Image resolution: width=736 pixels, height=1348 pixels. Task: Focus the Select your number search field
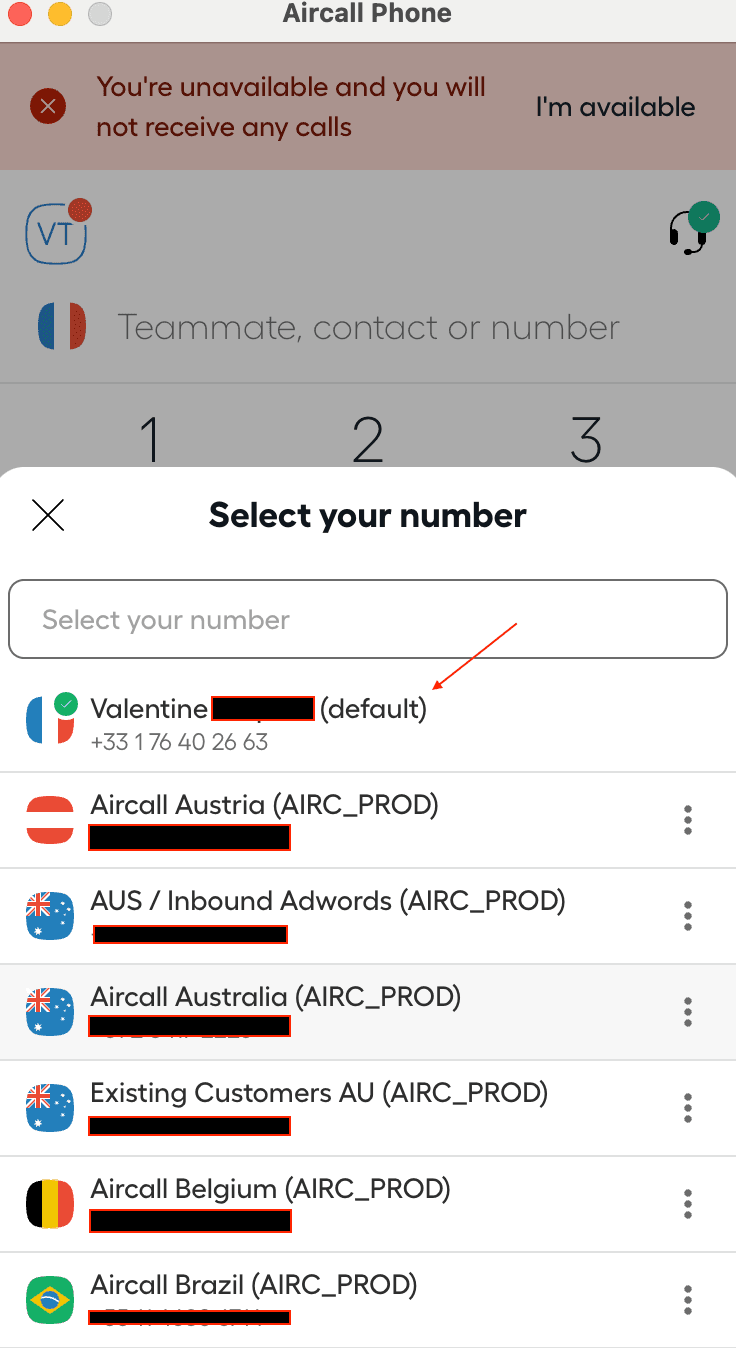tap(367, 620)
